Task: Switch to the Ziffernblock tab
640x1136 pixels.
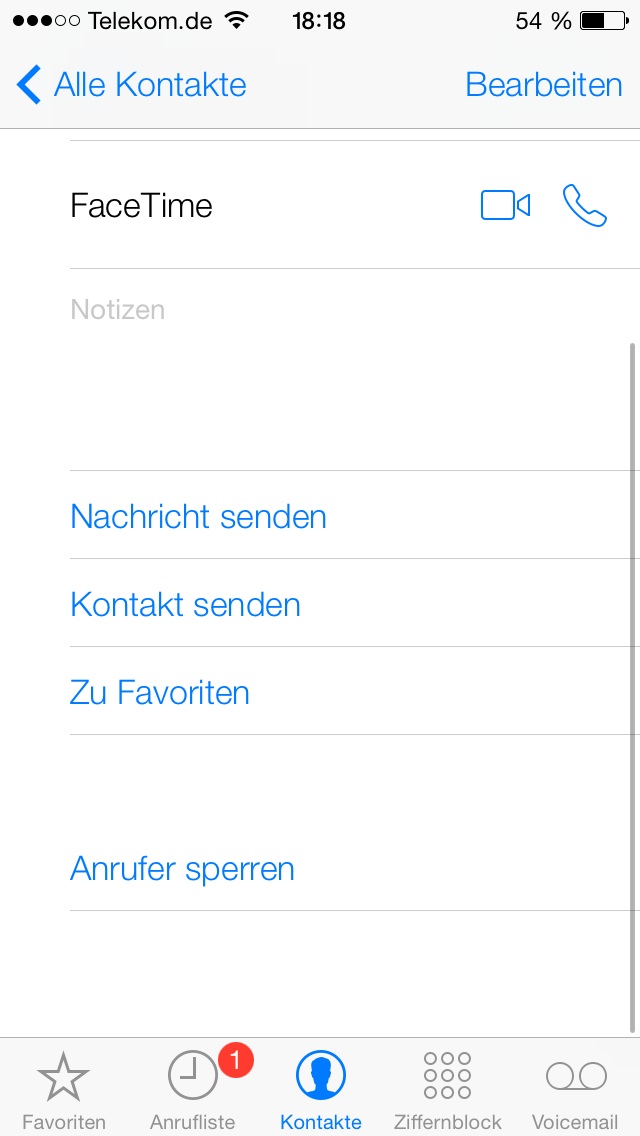Action: (448, 1088)
